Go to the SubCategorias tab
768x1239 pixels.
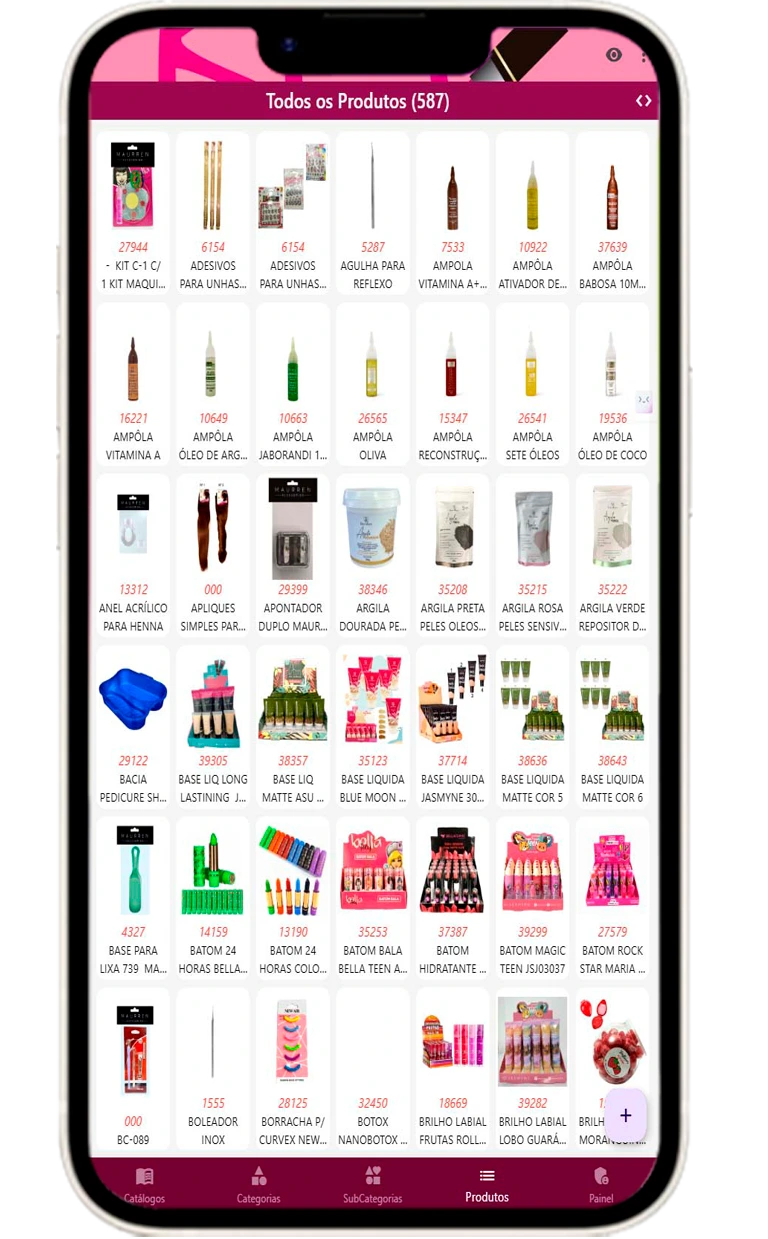click(x=372, y=1185)
